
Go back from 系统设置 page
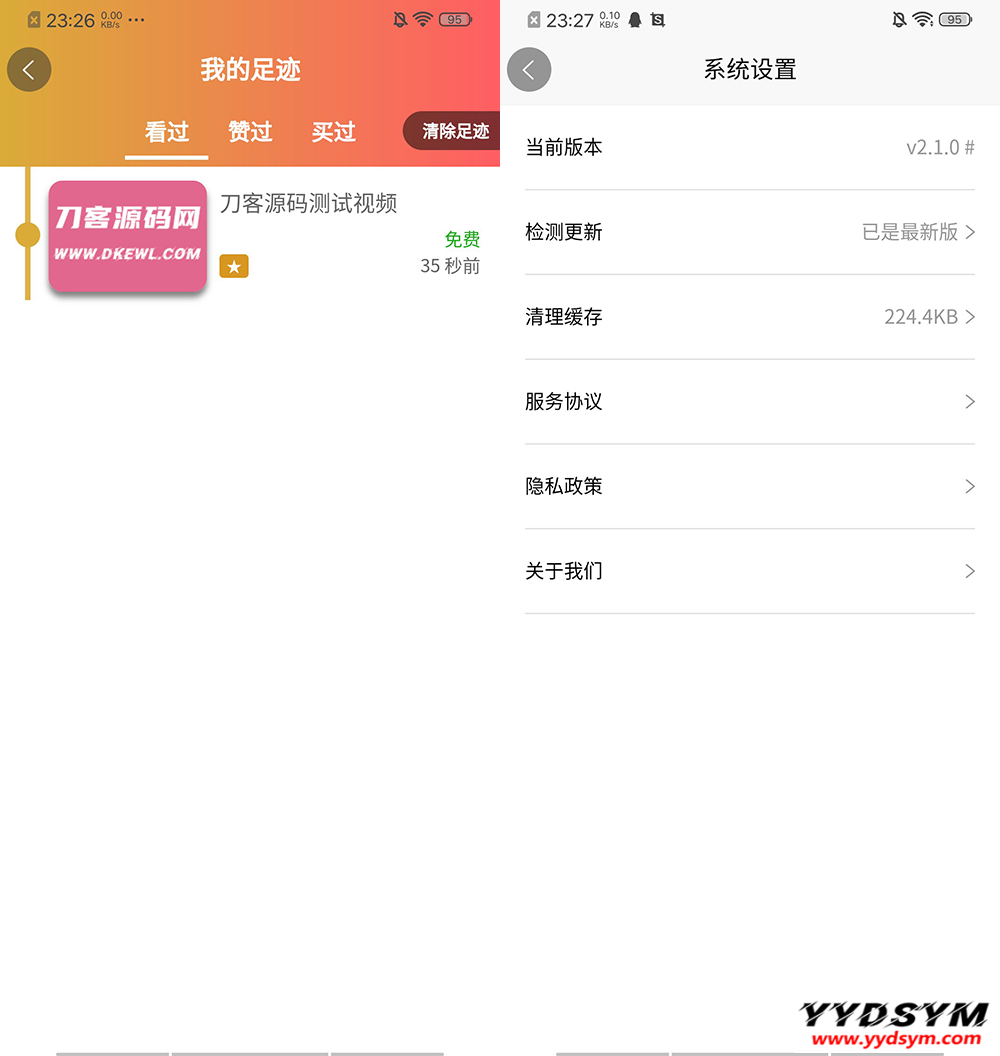pos(529,70)
